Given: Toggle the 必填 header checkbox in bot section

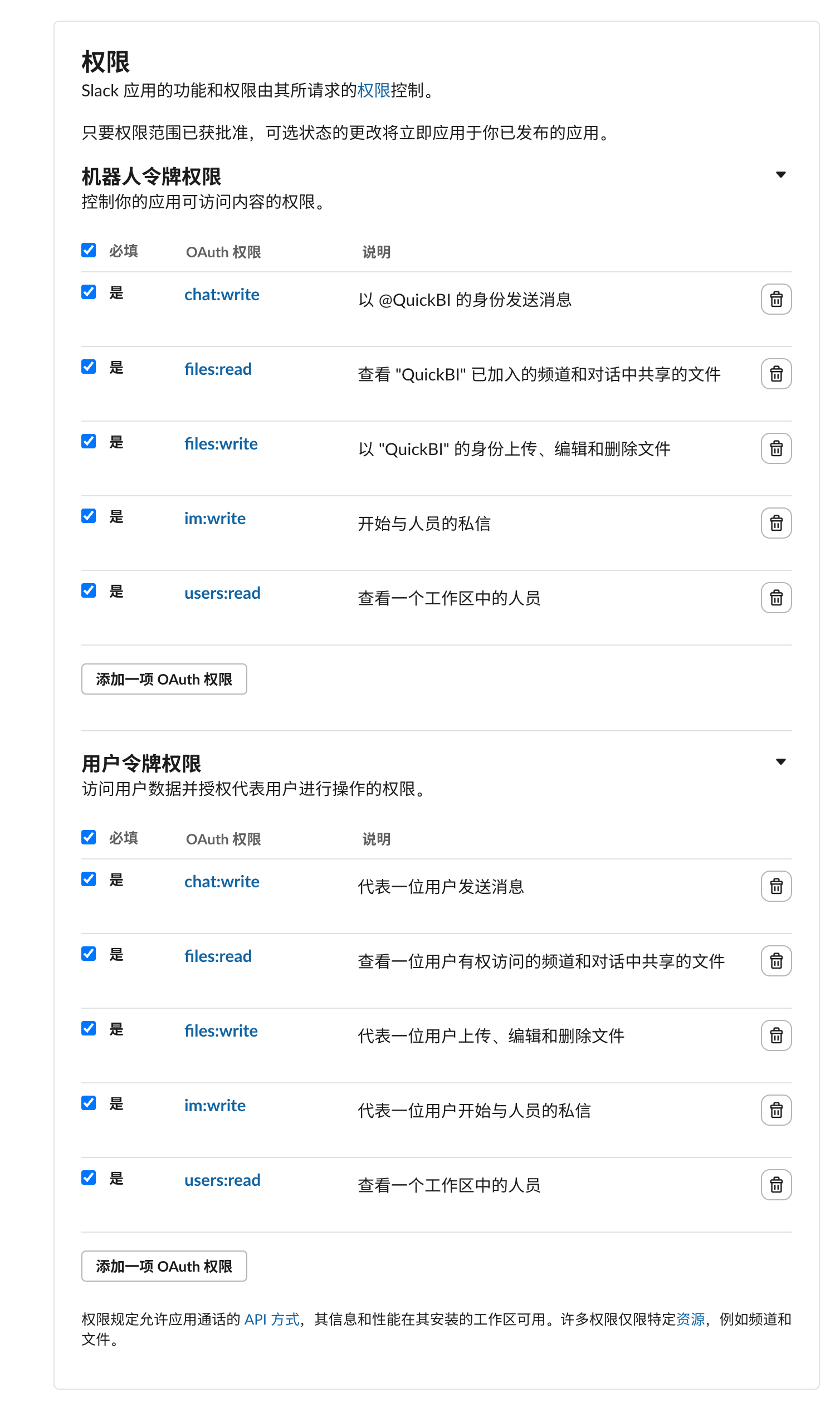Looking at the screenshot, I should click(89, 250).
